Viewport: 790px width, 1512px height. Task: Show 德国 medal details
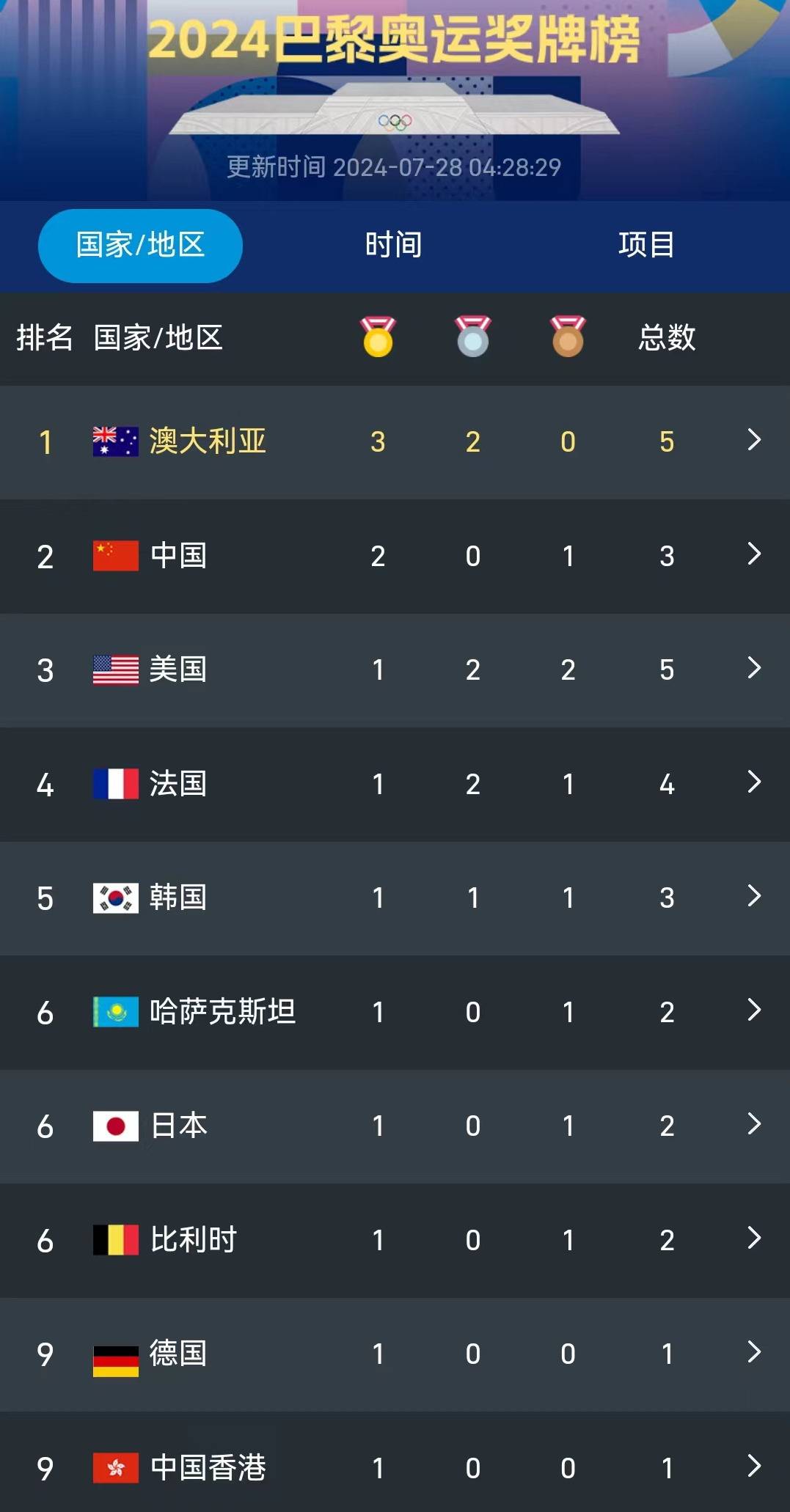[395, 1354]
